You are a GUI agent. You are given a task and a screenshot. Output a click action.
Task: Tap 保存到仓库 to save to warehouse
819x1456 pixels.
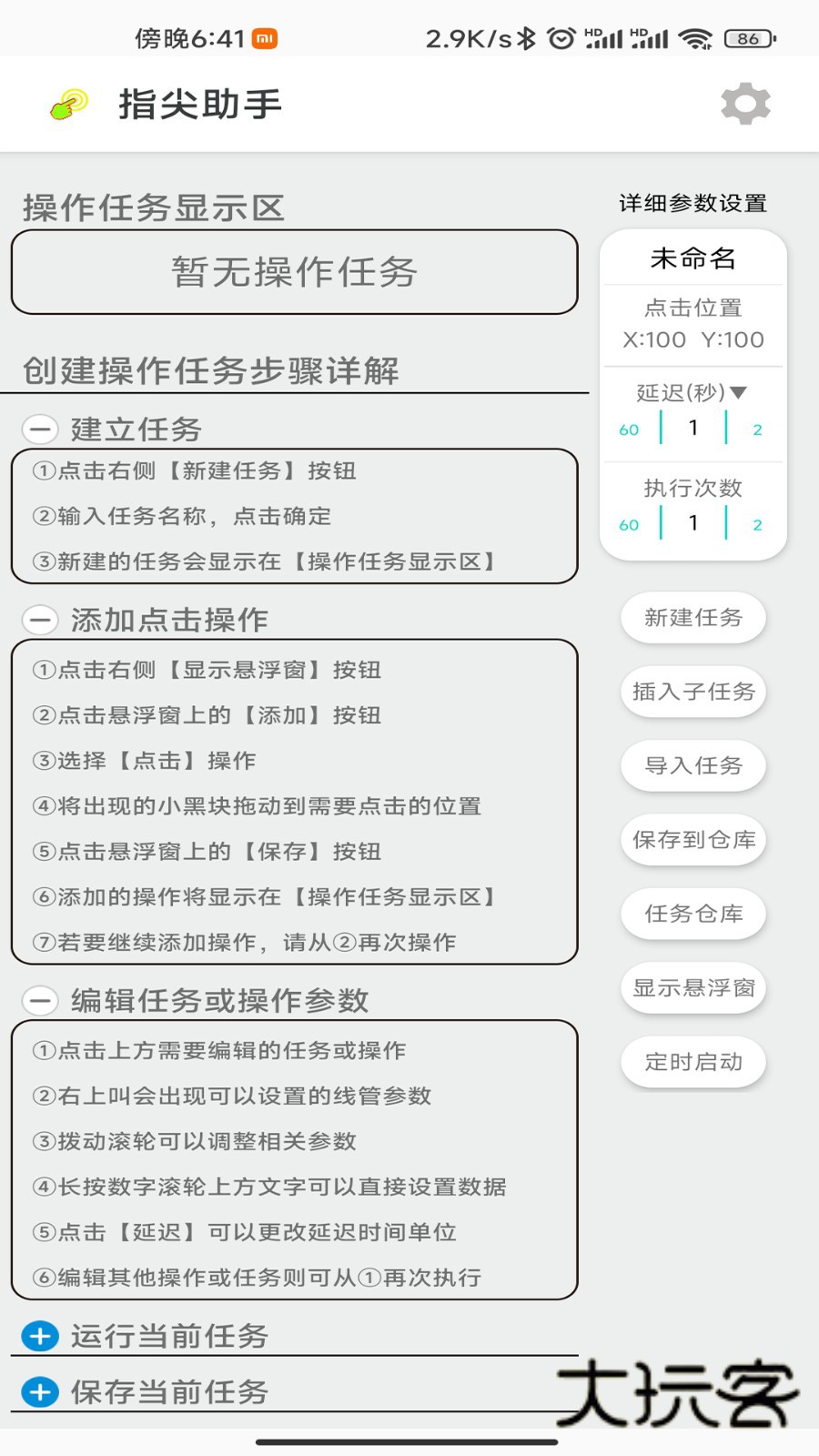[693, 840]
